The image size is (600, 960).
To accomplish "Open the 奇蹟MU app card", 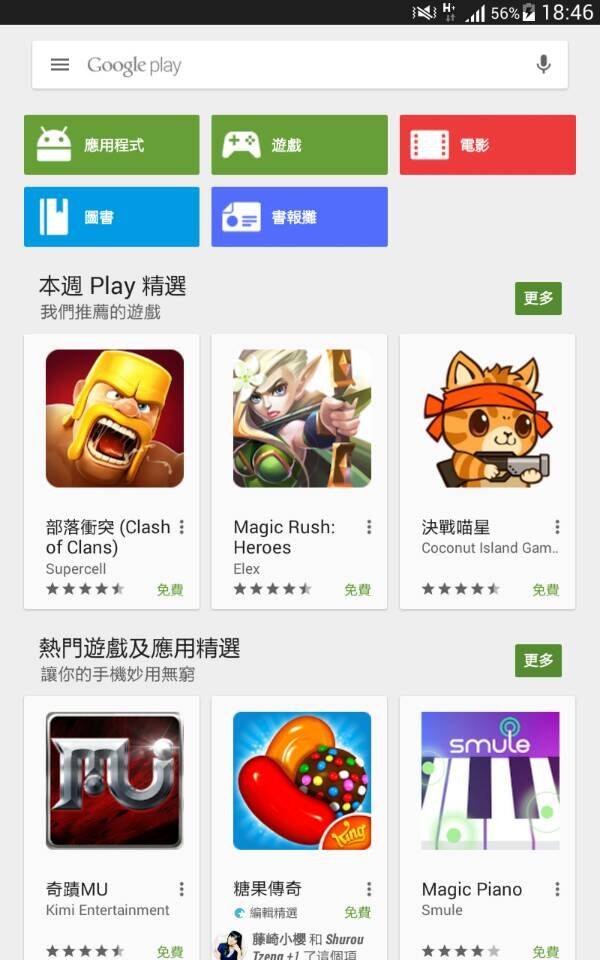I will [x=114, y=780].
